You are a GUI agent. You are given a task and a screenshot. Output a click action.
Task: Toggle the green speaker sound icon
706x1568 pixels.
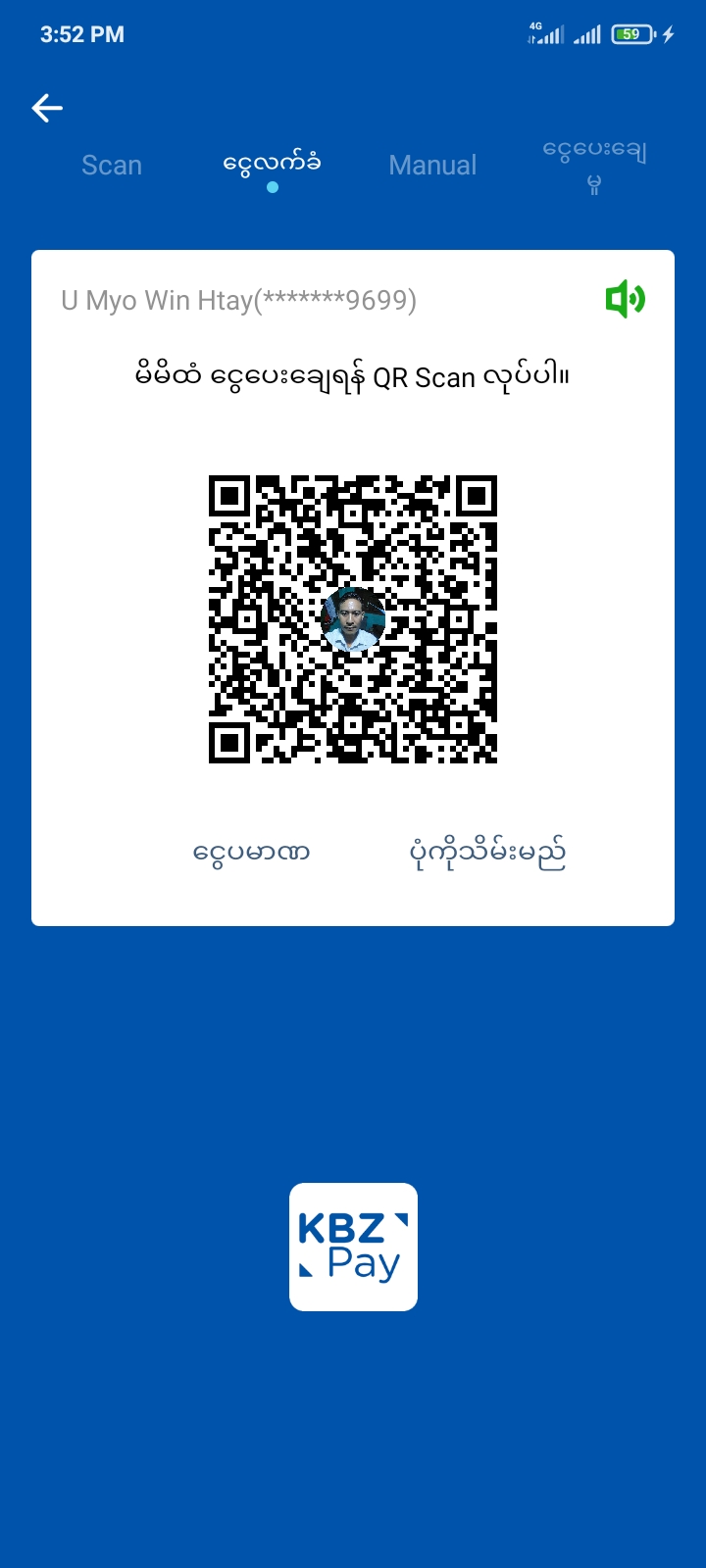[625, 299]
